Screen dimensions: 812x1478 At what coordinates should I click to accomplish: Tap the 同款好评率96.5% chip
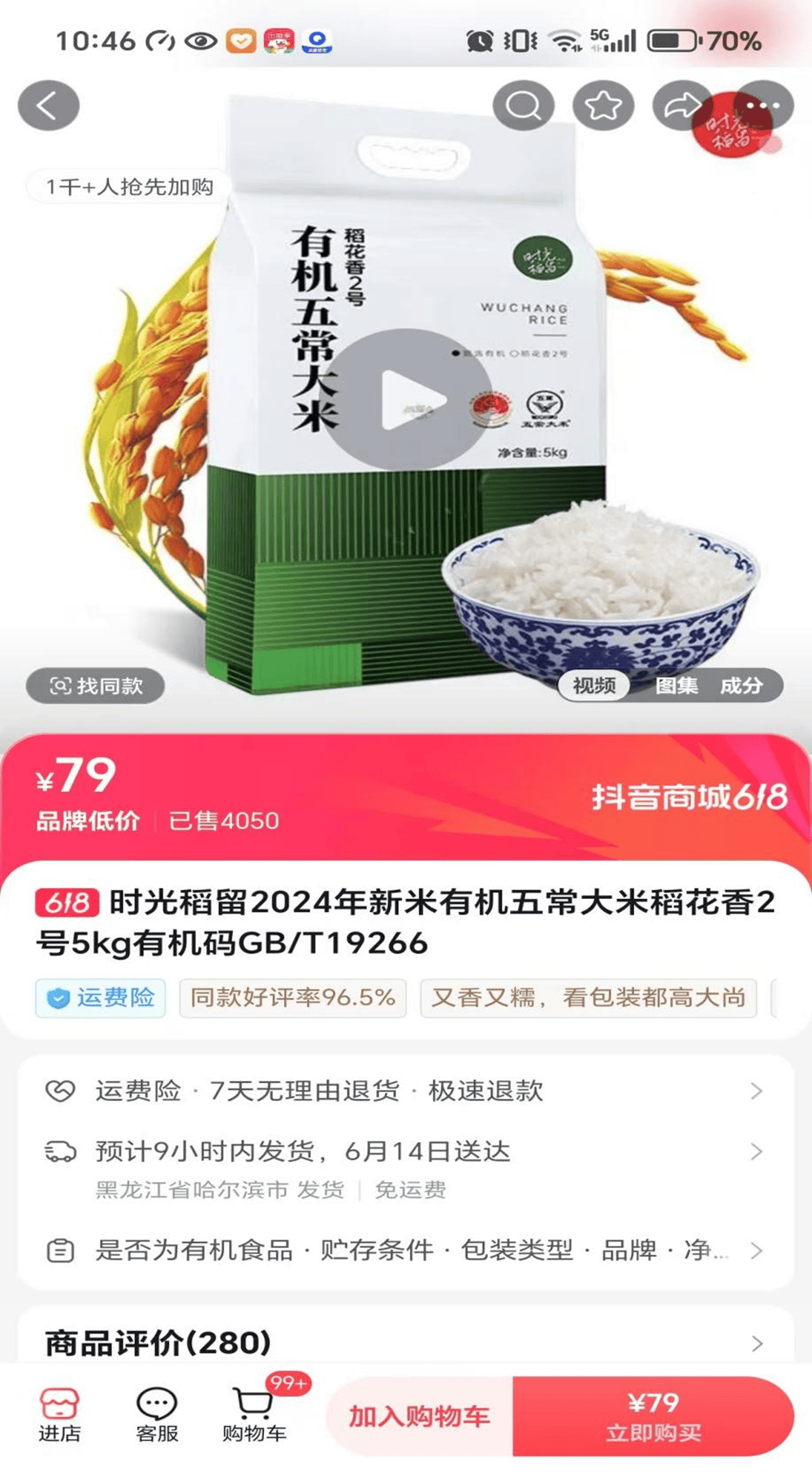pos(292,998)
